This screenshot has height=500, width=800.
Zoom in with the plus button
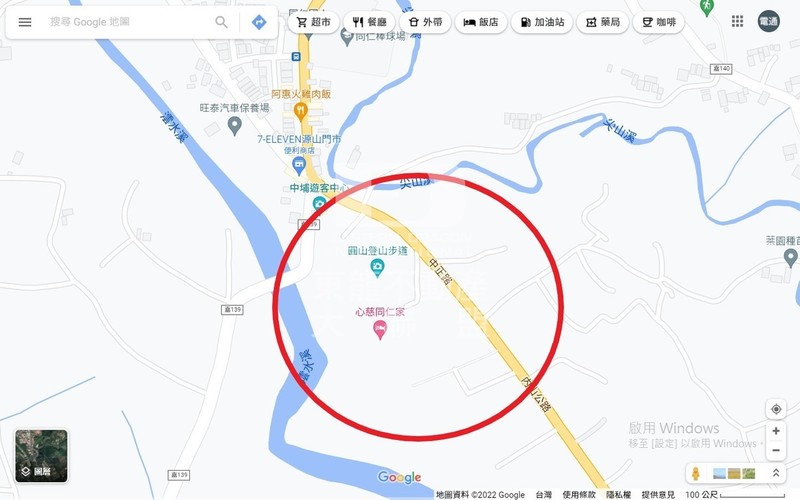point(776,431)
